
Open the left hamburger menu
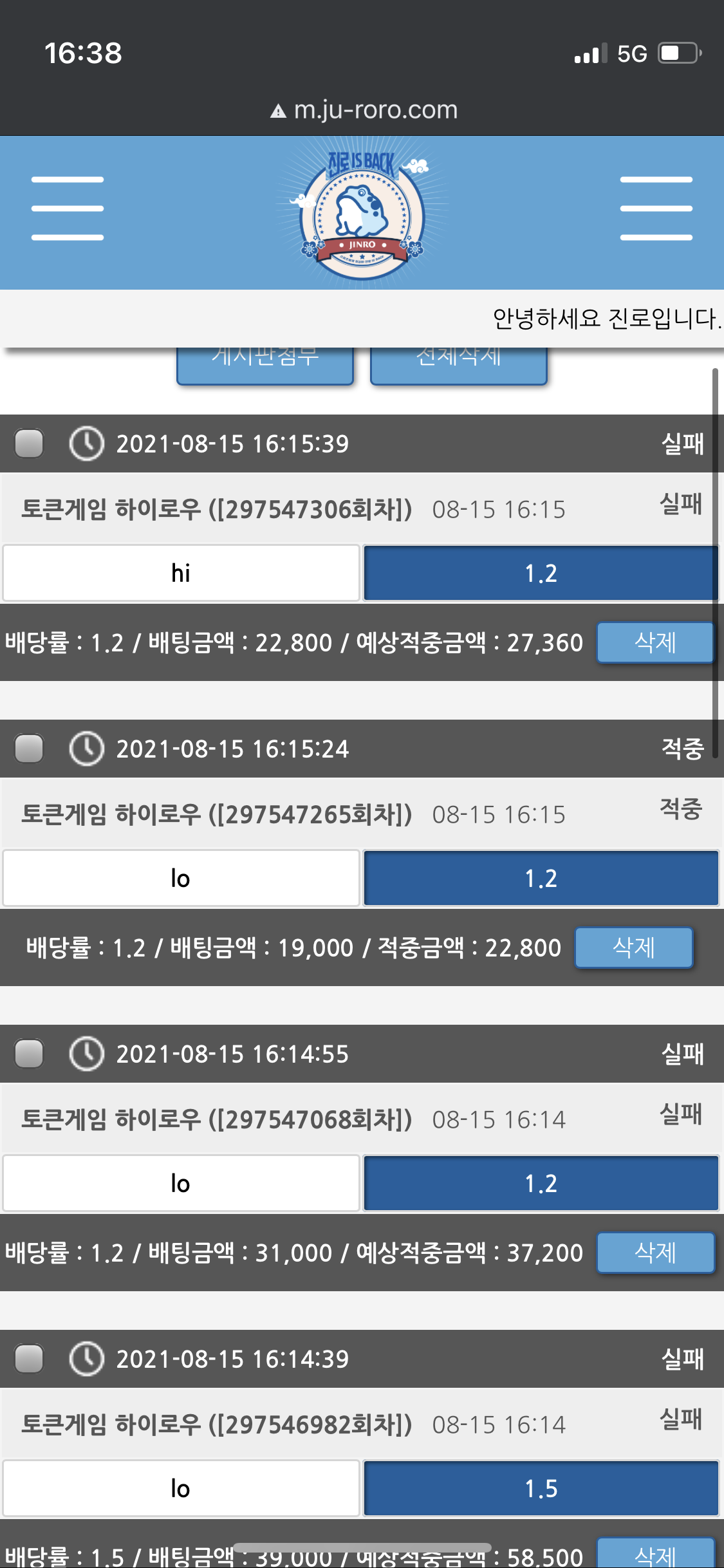tap(68, 209)
